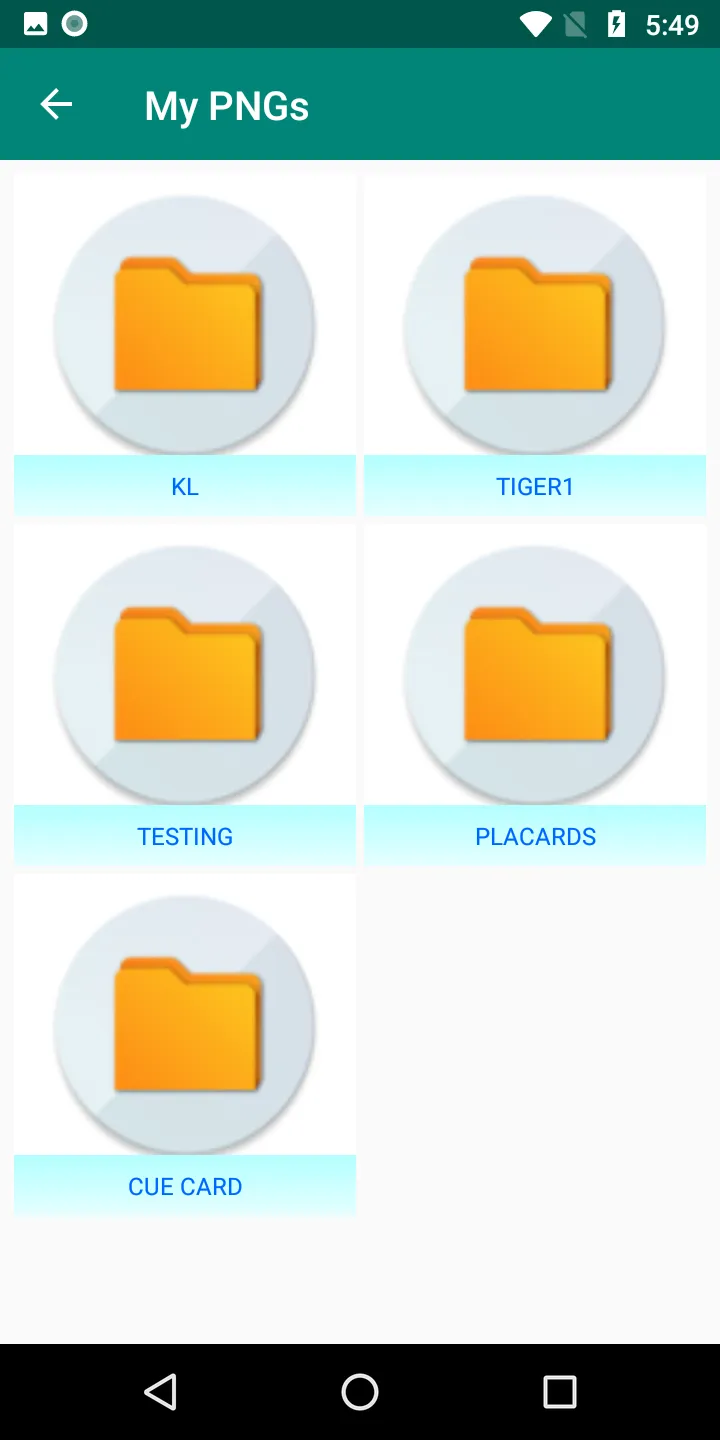Tap the navigation back triangle button

[160, 1391]
